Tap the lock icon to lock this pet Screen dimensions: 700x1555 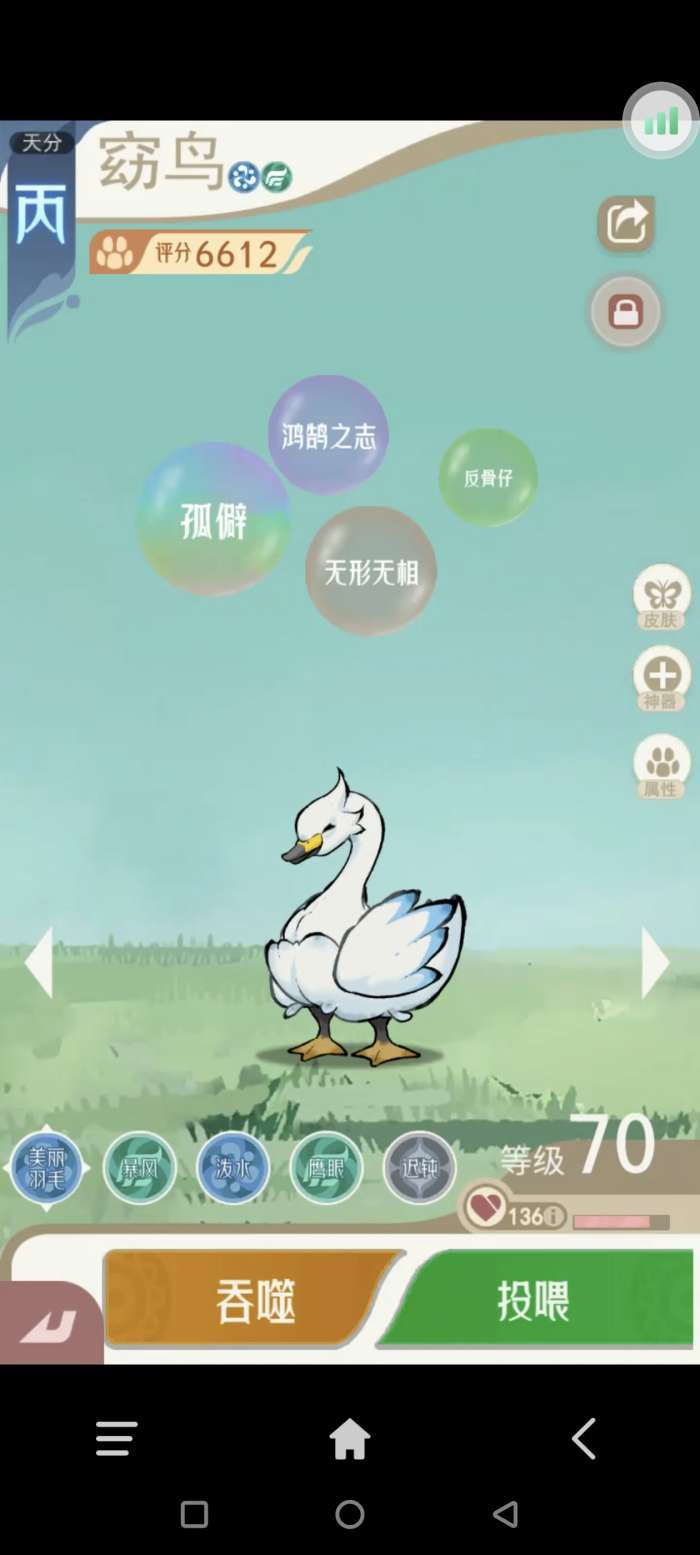tap(626, 312)
